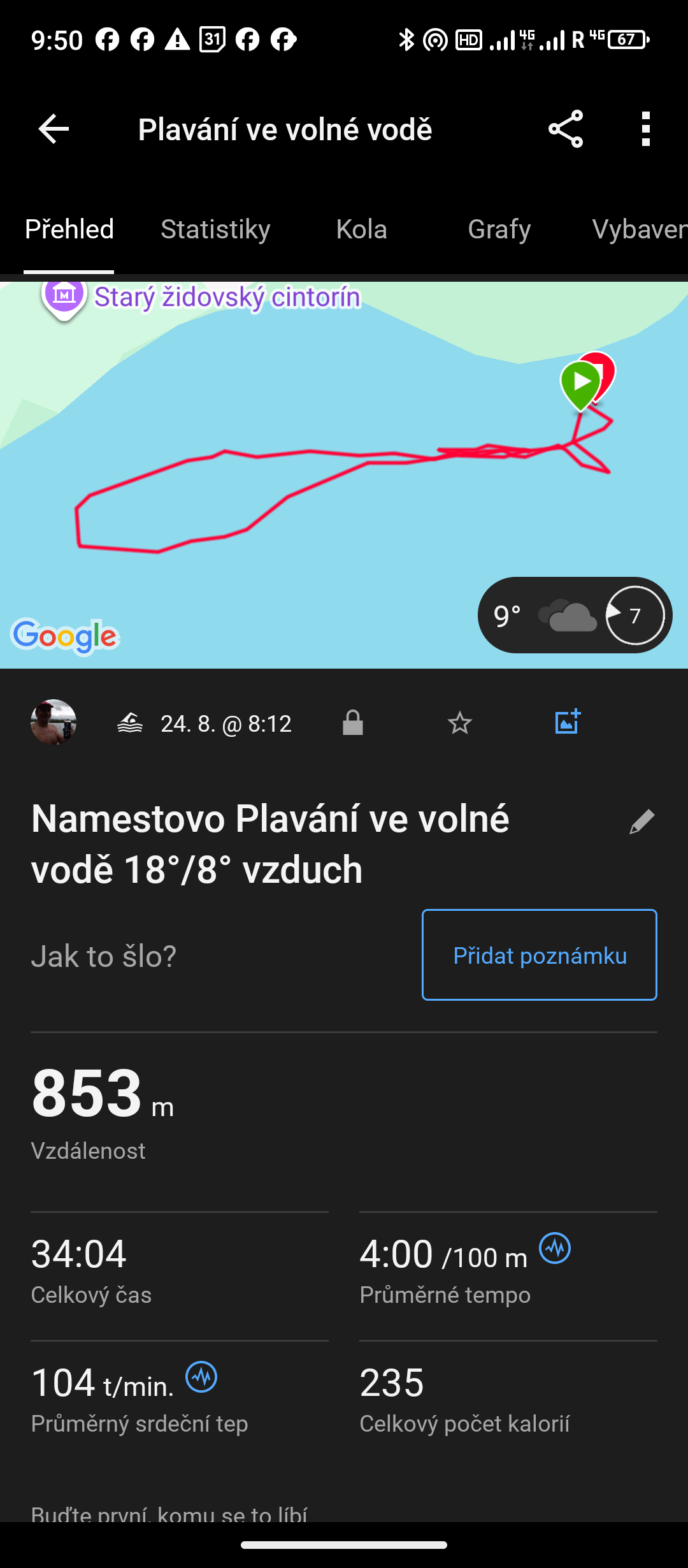
Task: Edit the activity name with pencil
Action: [641, 822]
